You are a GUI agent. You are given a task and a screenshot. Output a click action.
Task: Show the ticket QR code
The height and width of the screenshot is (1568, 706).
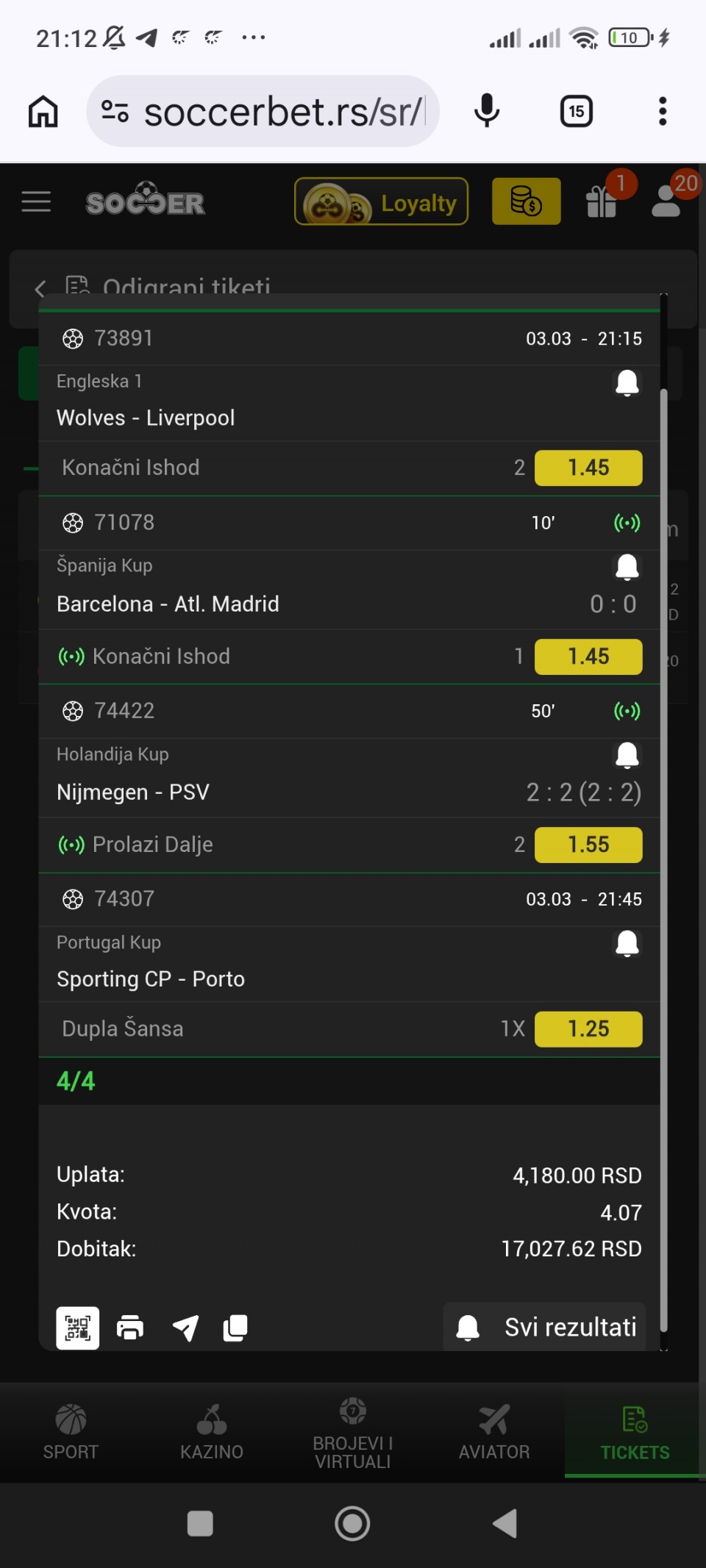78,1328
